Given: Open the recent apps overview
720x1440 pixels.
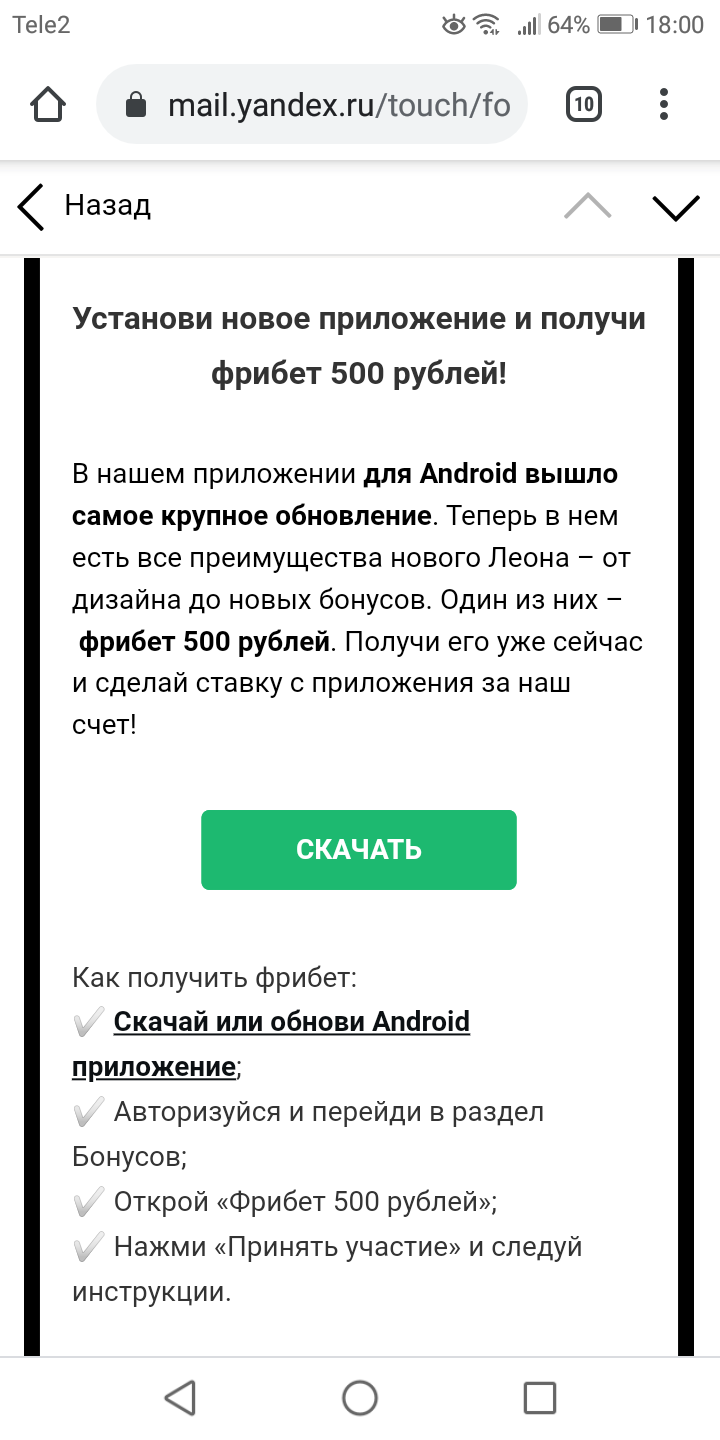Looking at the screenshot, I should coord(540,1397).
